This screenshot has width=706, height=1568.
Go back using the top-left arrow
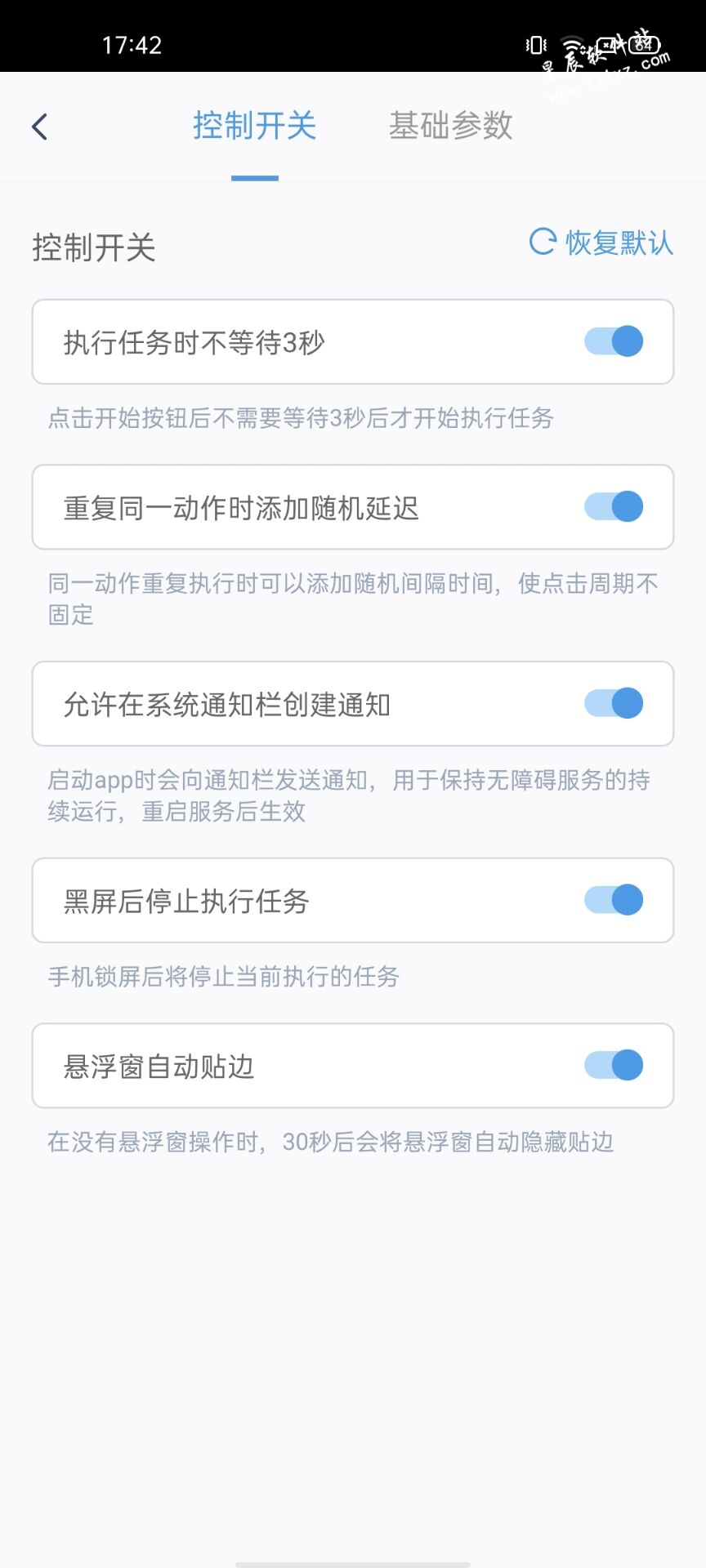pos(39,127)
